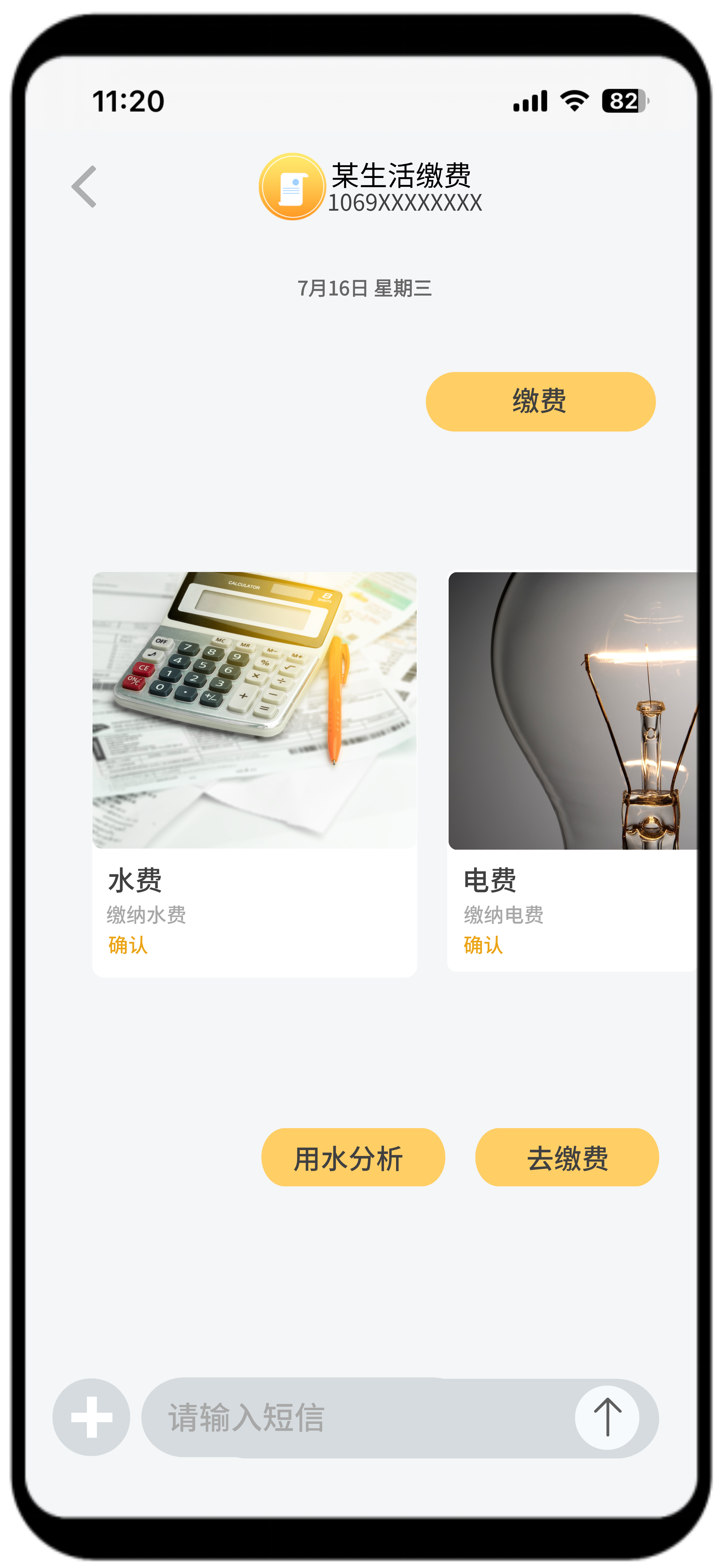The height and width of the screenshot is (1568, 724).
Task: Open the plus attachment button
Action: pos(91,1417)
